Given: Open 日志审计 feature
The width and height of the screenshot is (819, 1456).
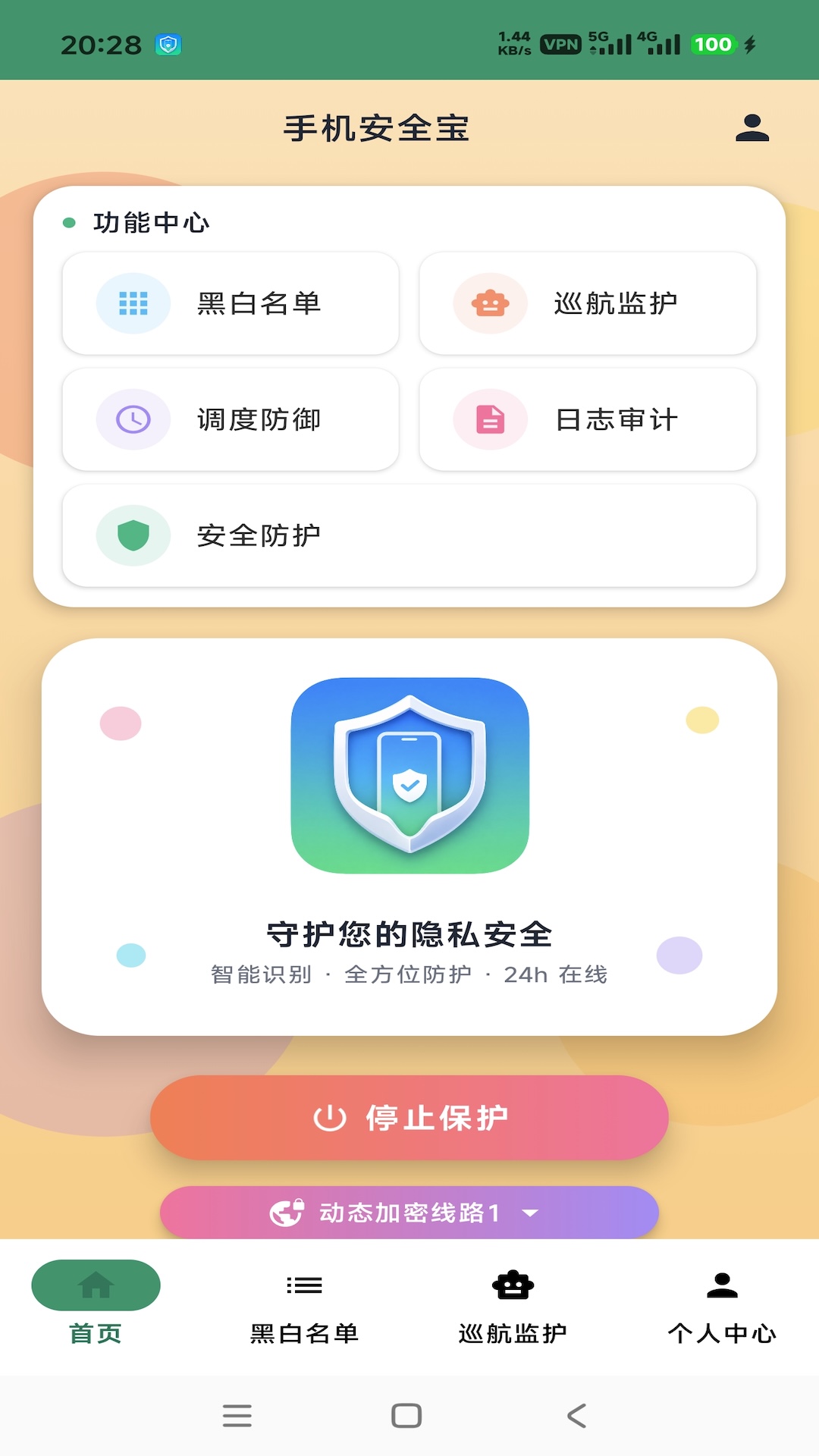Looking at the screenshot, I should click(588, 419).
